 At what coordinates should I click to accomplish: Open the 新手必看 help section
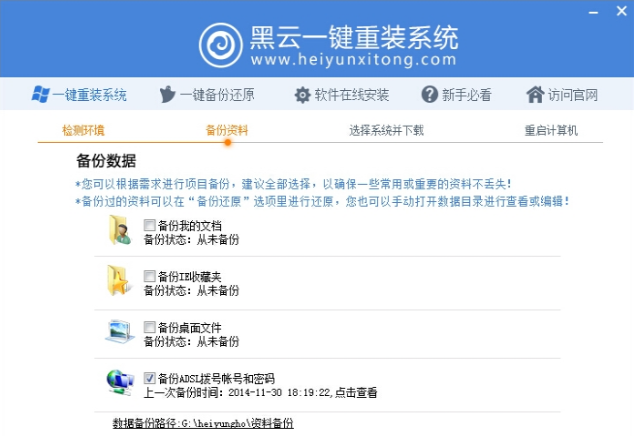(456, 95)
